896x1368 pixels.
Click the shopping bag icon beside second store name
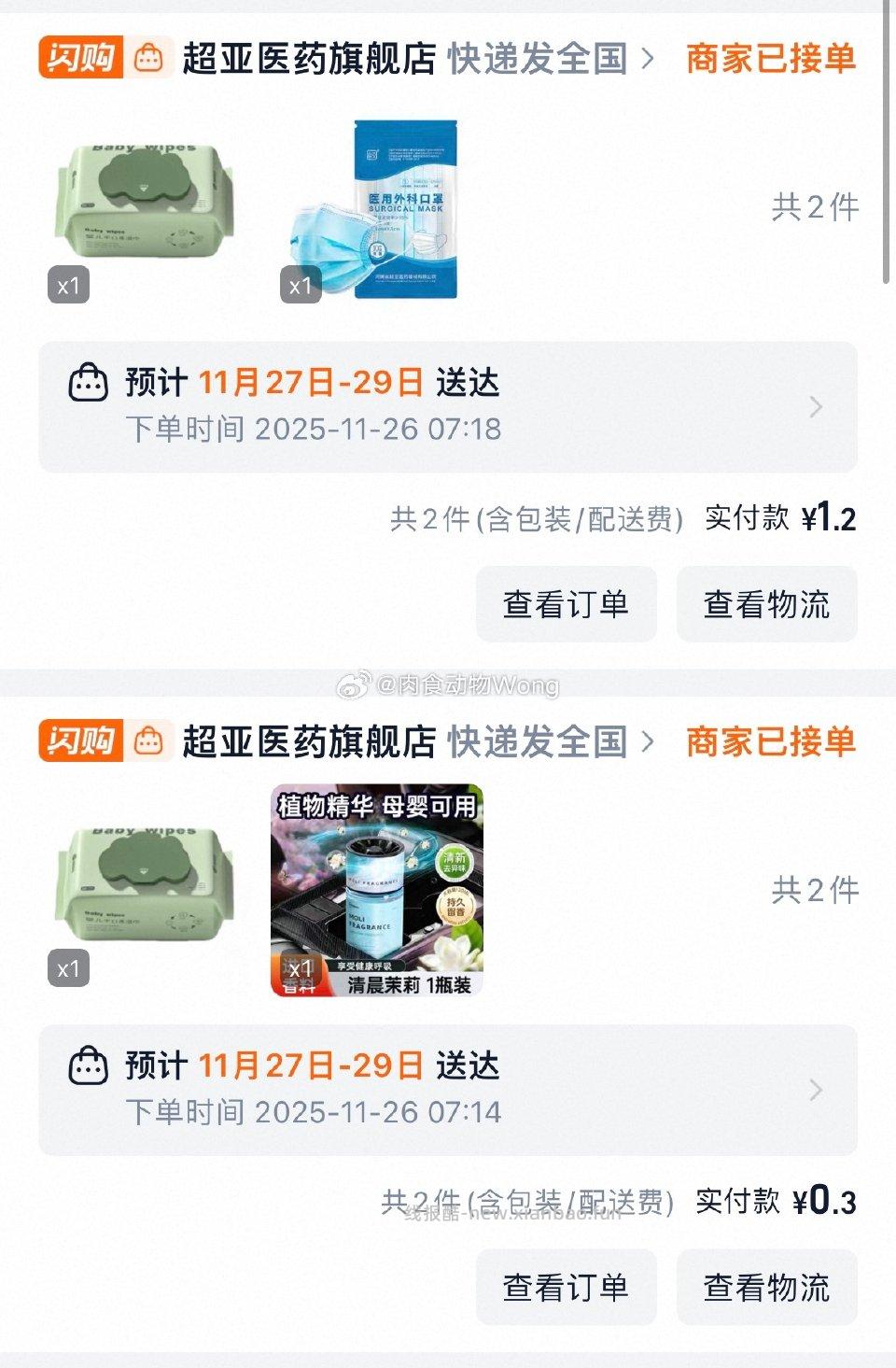pos(146,742)
